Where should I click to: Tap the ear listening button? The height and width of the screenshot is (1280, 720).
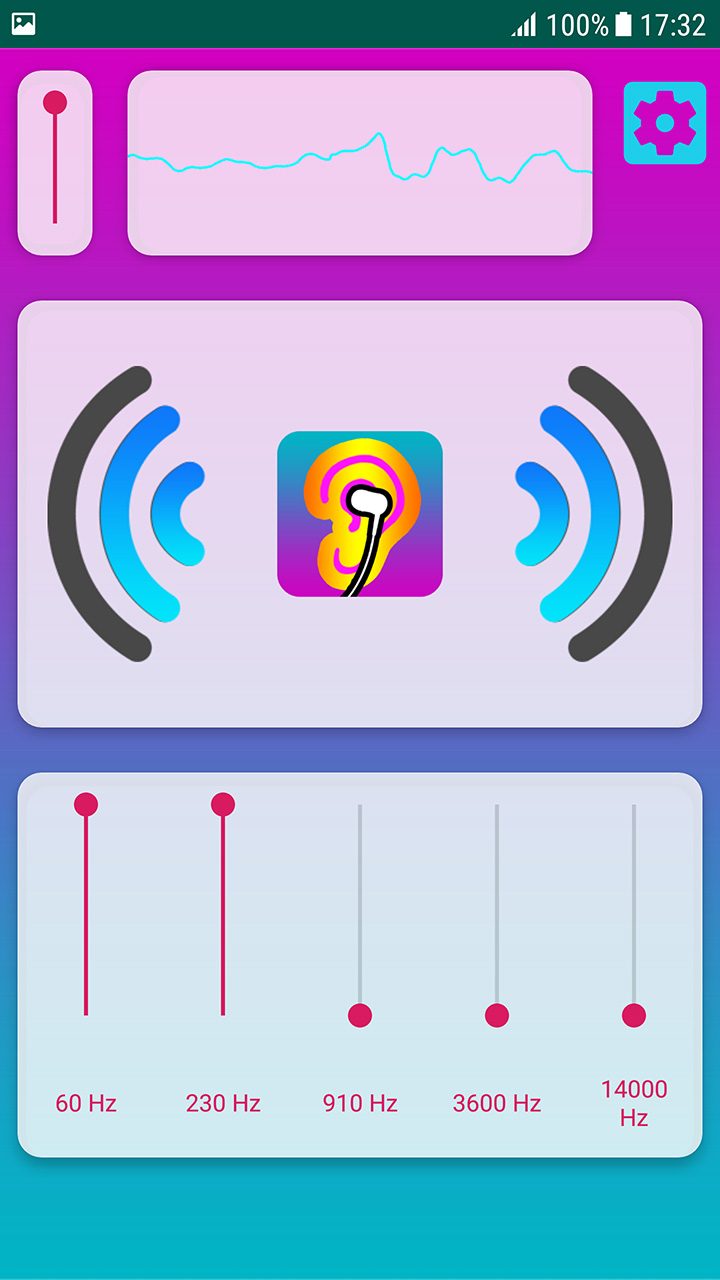click(x=360, y=514)
